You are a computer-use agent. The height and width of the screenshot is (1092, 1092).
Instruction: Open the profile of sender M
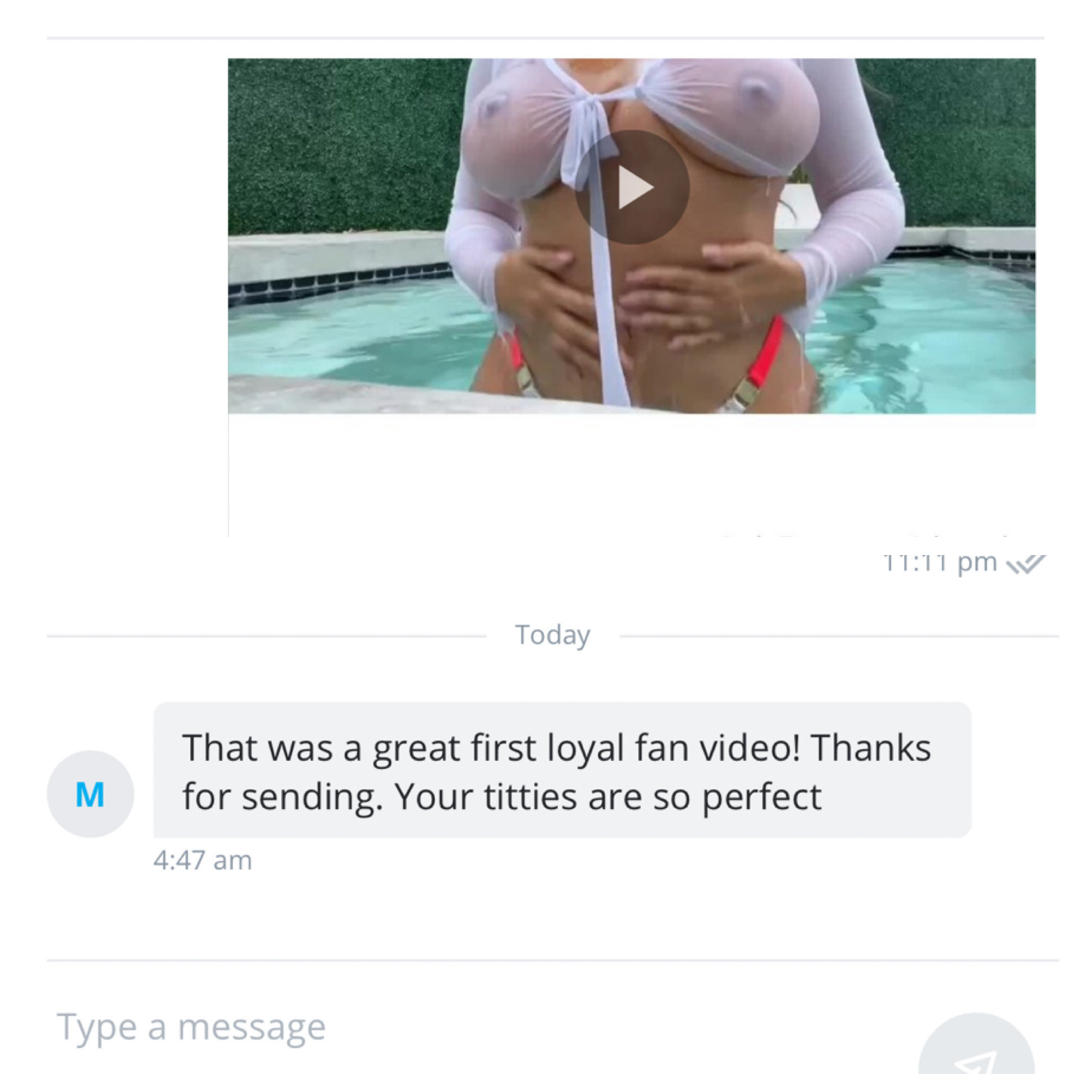[x=90, y=794]
